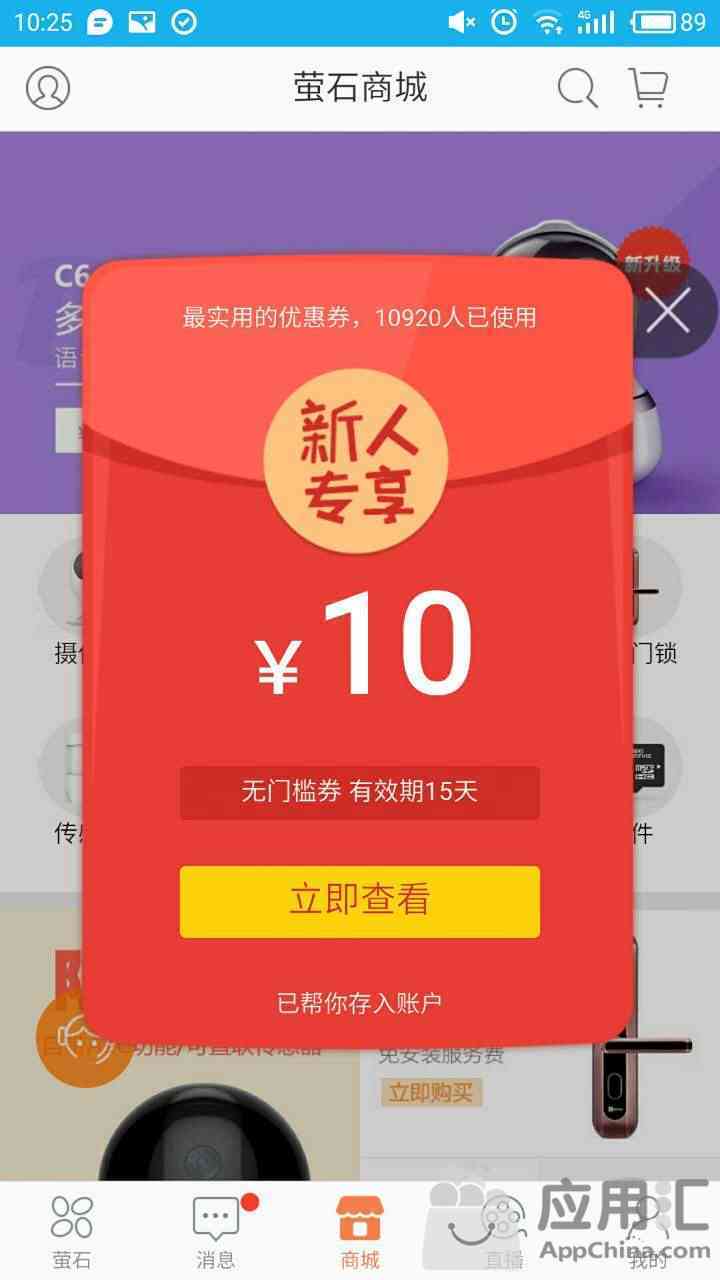This screenshot has width=720, height=1280.
Task: Dismiss the coupon popup with X
Action: click(x=668, y=314)
